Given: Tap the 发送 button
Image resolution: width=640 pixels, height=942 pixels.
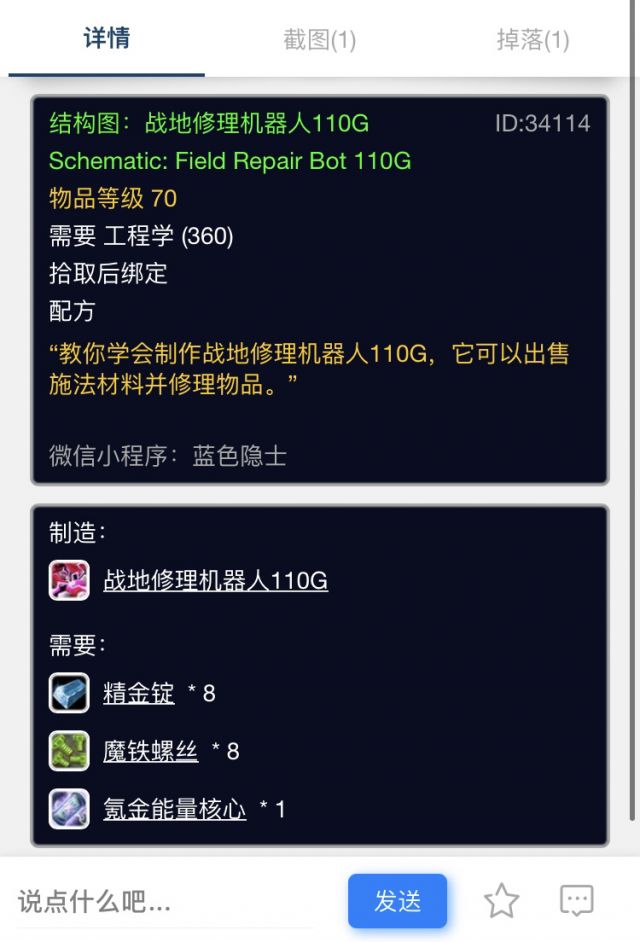Looking at the screenshot, I should click(x=397, y=901).
